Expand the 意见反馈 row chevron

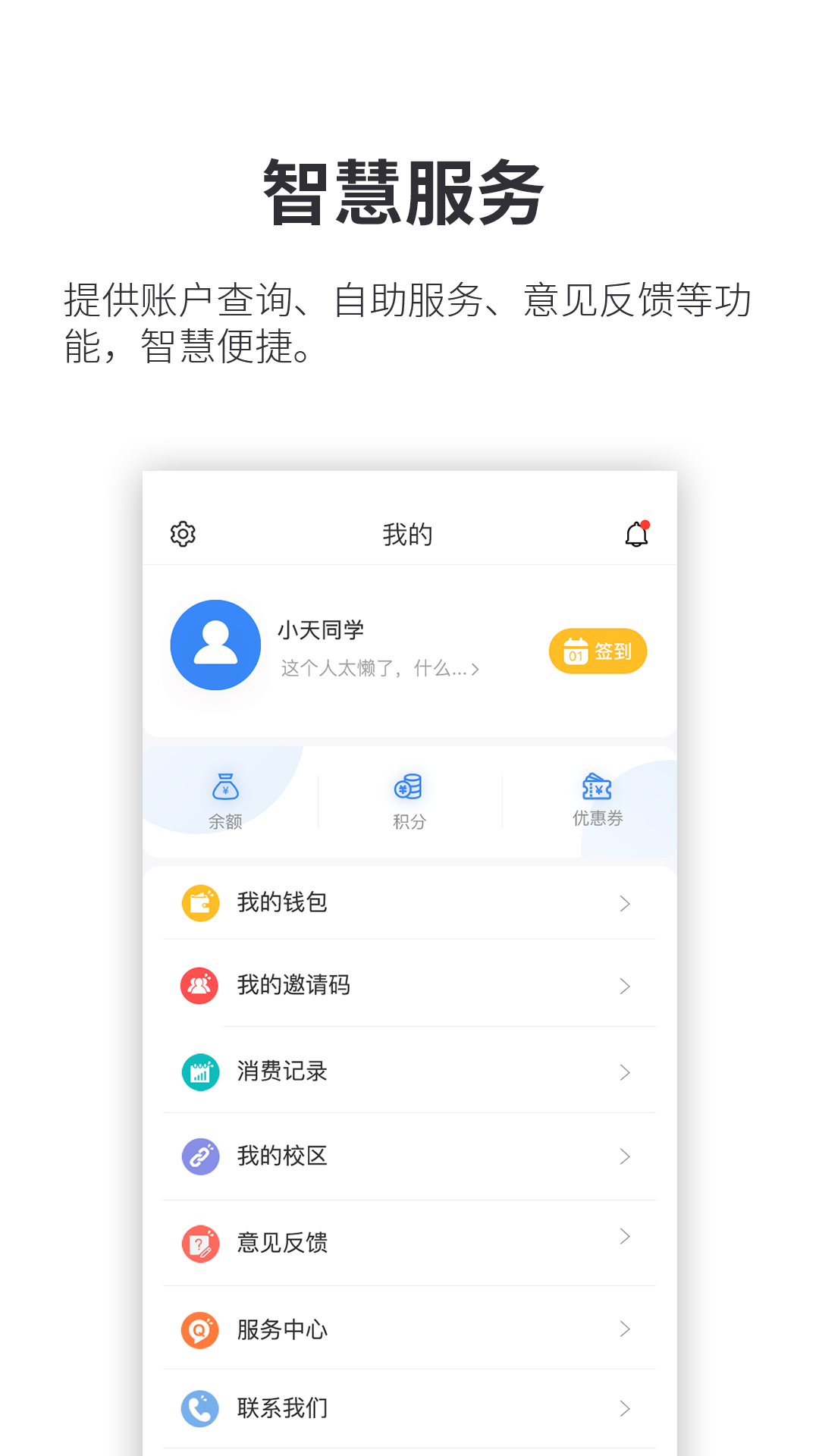coord(624,1236)
